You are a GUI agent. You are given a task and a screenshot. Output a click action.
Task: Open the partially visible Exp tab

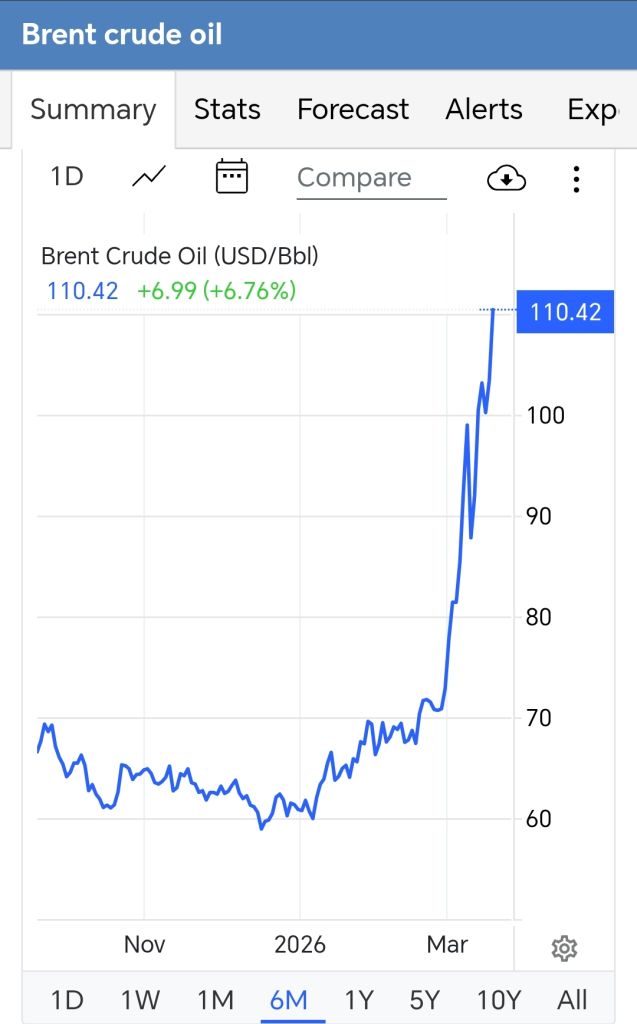tap(592, 109)
